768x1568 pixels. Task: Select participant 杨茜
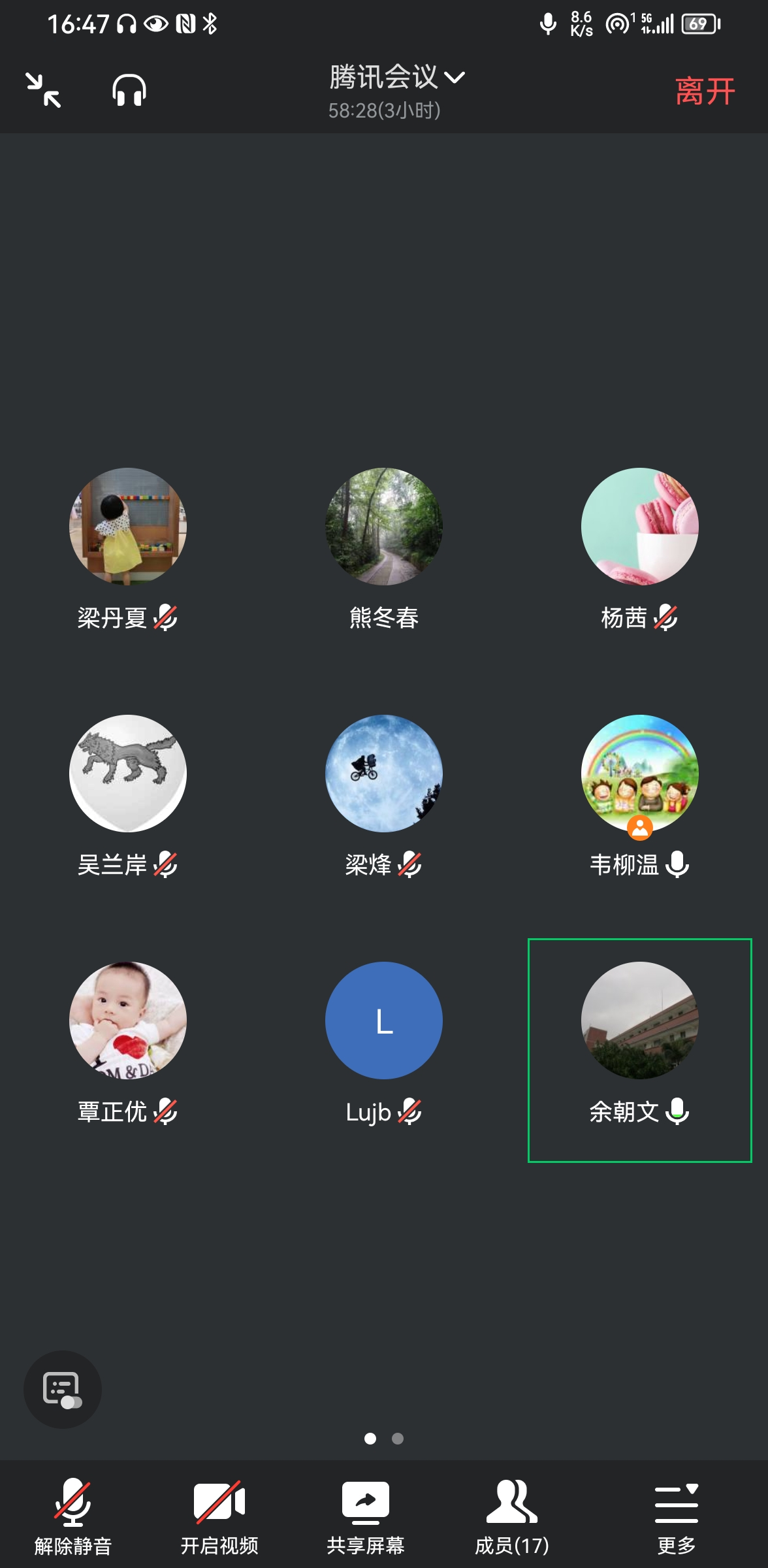[x=640, y=527]
